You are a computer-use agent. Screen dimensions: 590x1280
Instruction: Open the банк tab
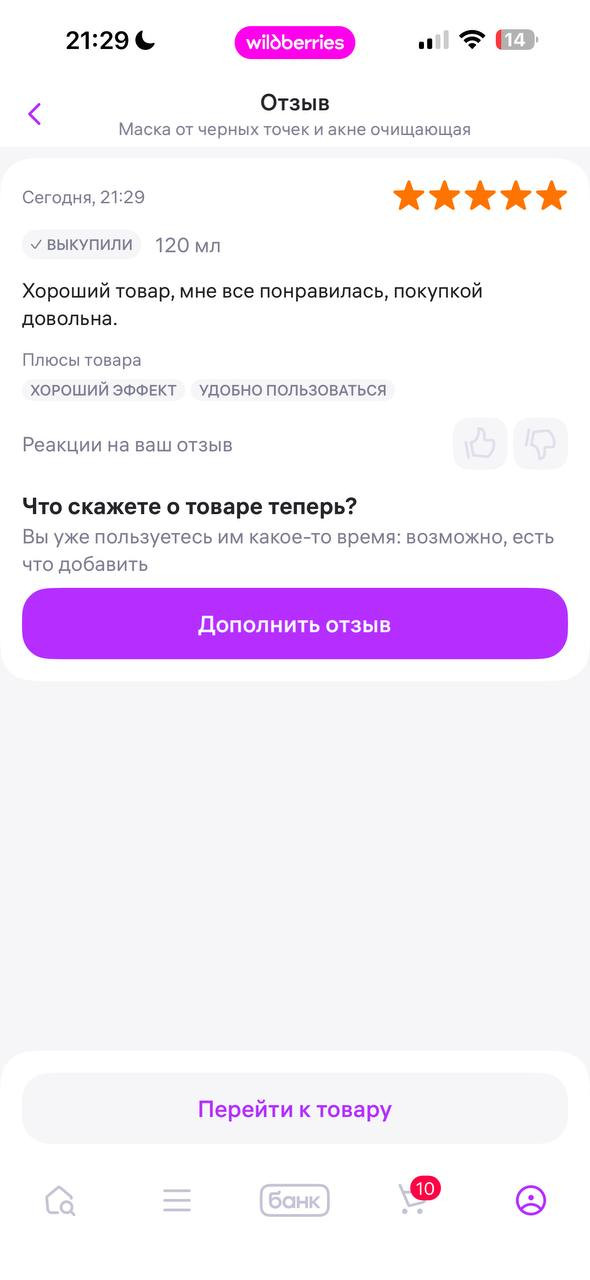coord(295,1200)
